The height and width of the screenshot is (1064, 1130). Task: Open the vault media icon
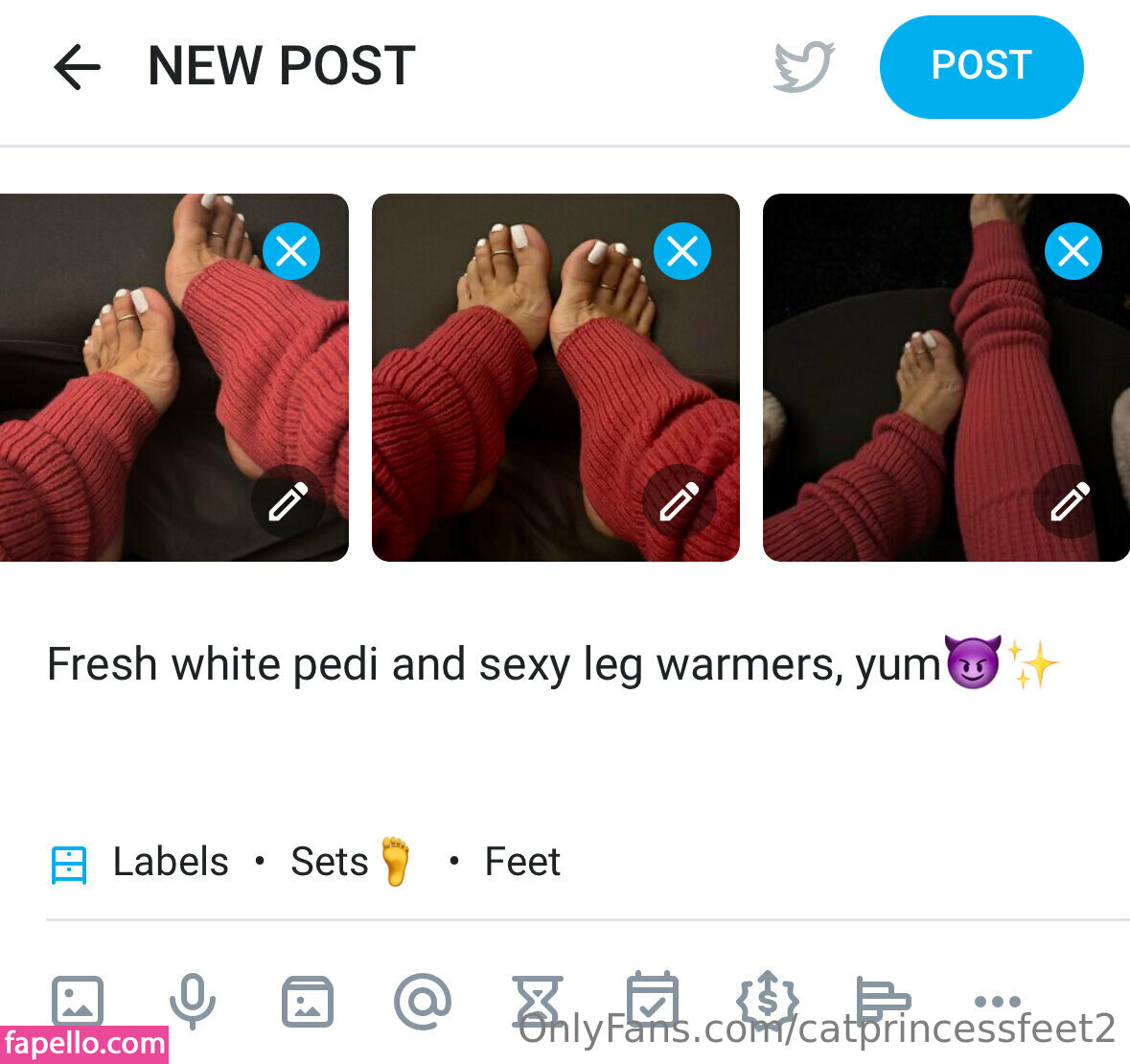[x=308, y=1002]
